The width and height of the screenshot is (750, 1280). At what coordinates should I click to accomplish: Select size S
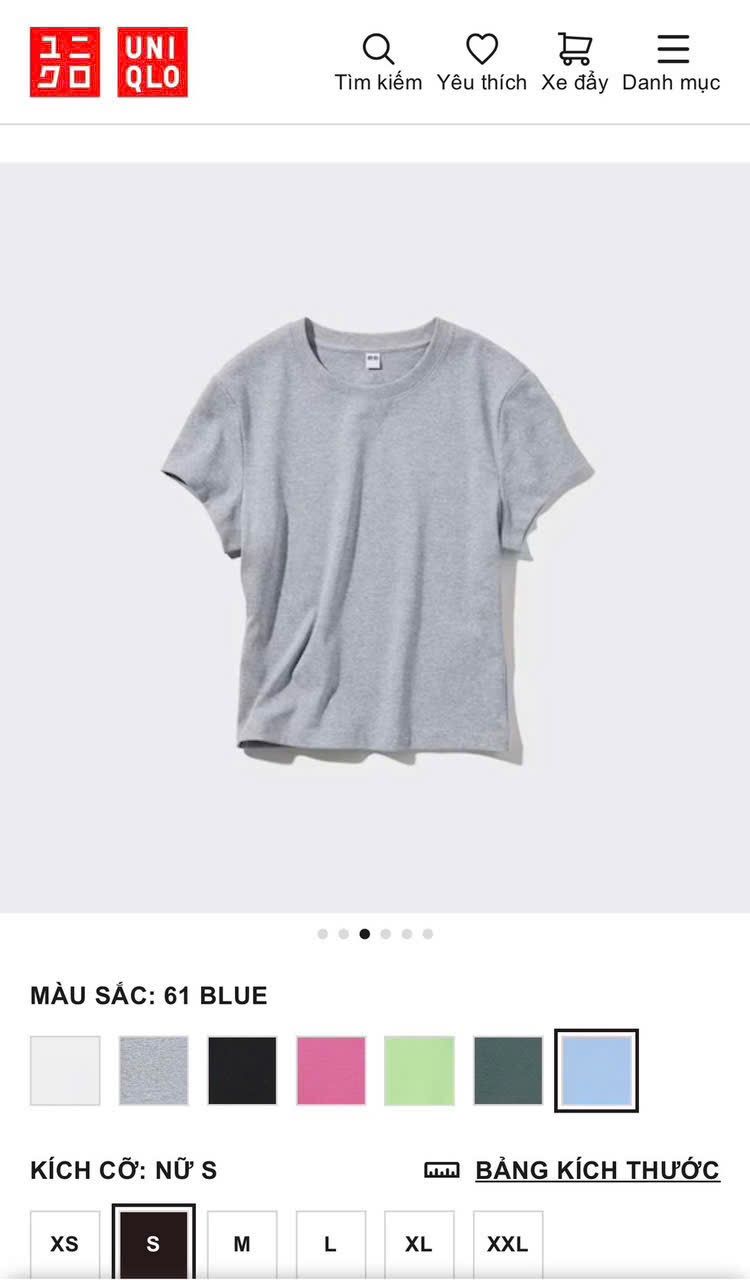[153, 1244]
